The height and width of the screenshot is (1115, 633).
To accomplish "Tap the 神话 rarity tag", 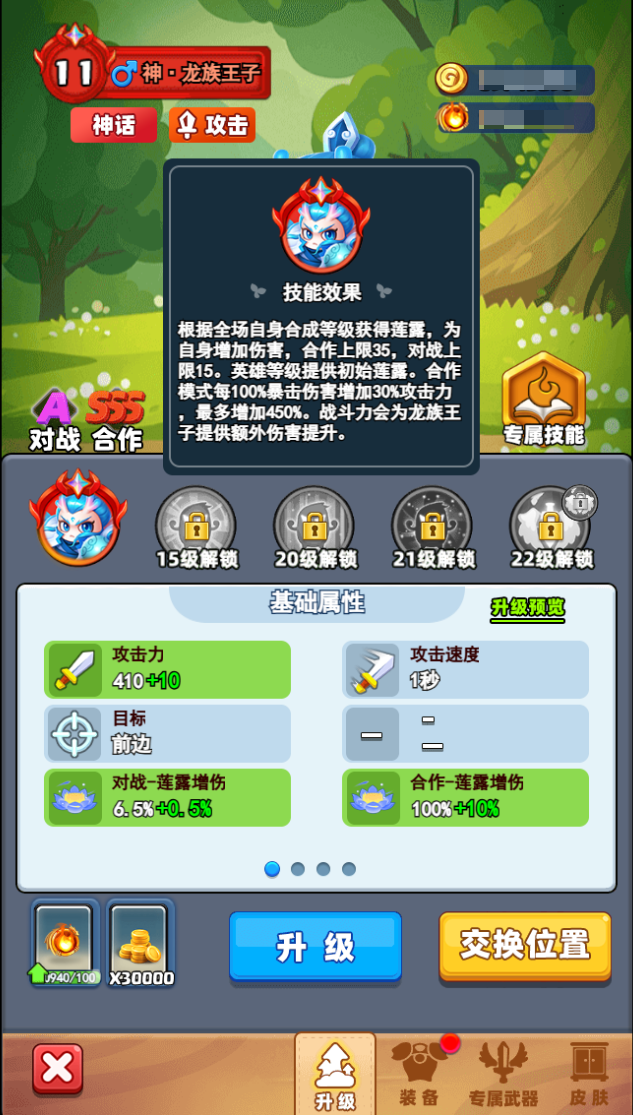I will click(113, 125).
